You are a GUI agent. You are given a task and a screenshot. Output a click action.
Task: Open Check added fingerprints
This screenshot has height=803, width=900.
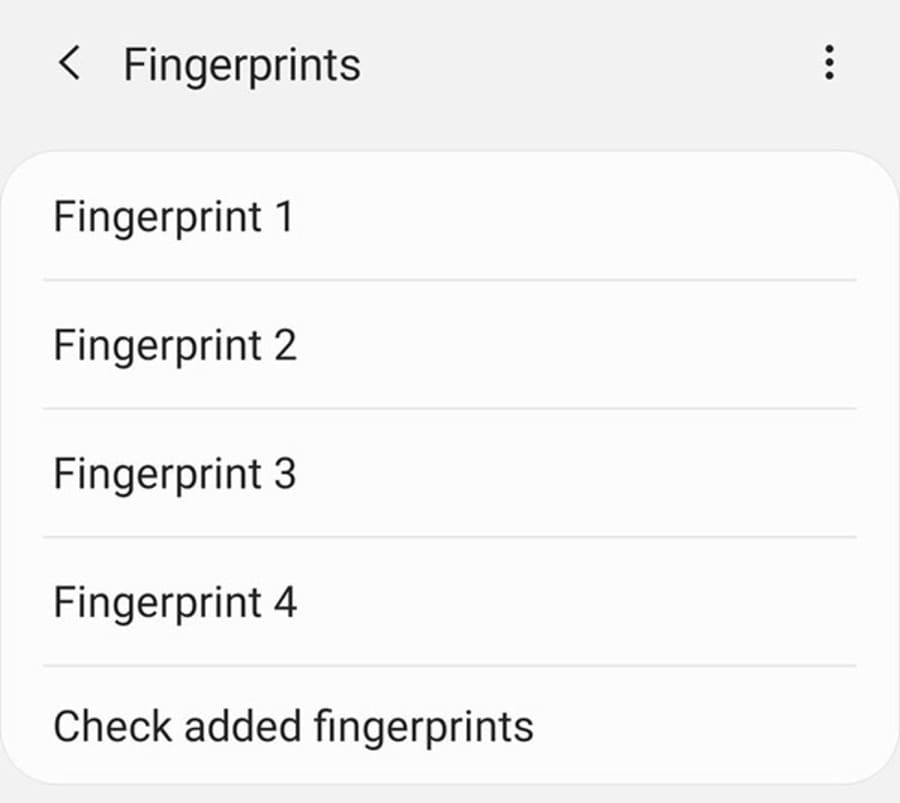(x=292, y=726)
